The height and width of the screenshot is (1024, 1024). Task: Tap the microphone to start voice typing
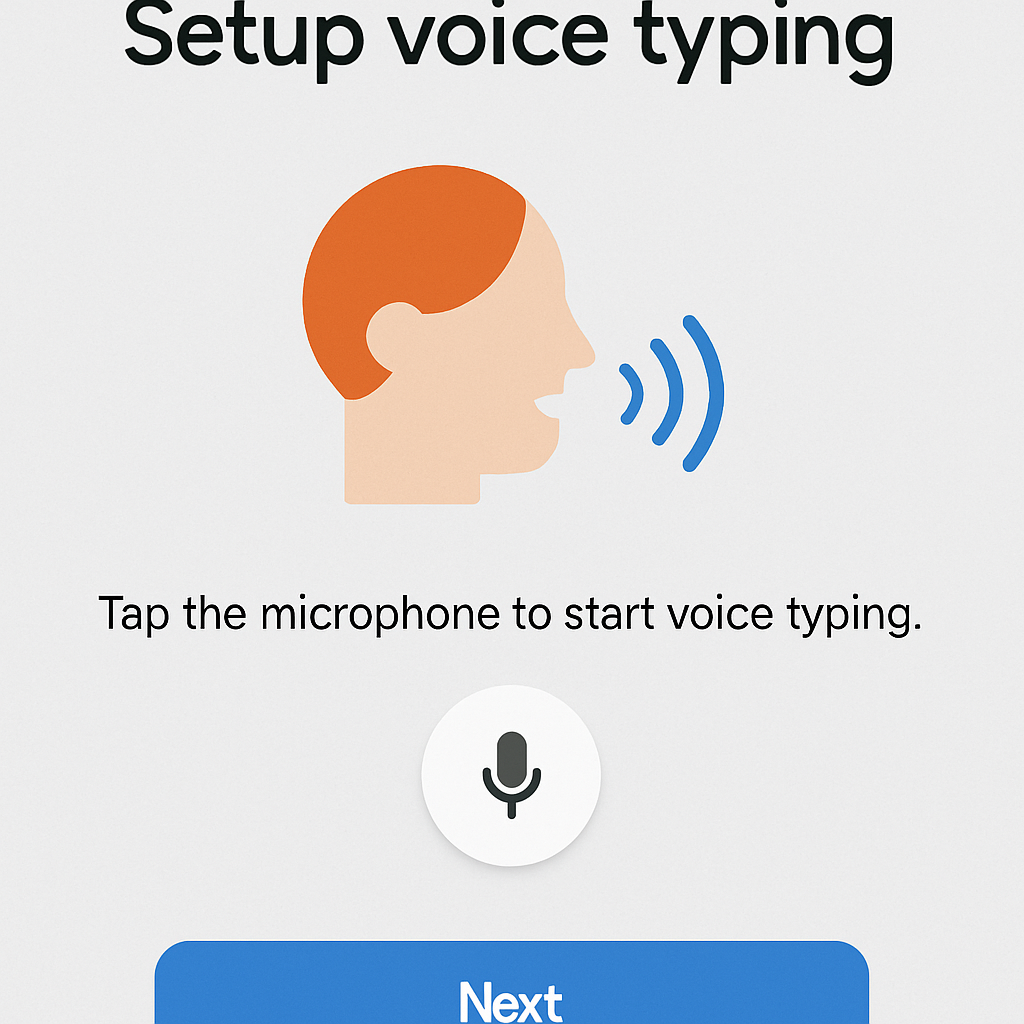click(511, 775)
